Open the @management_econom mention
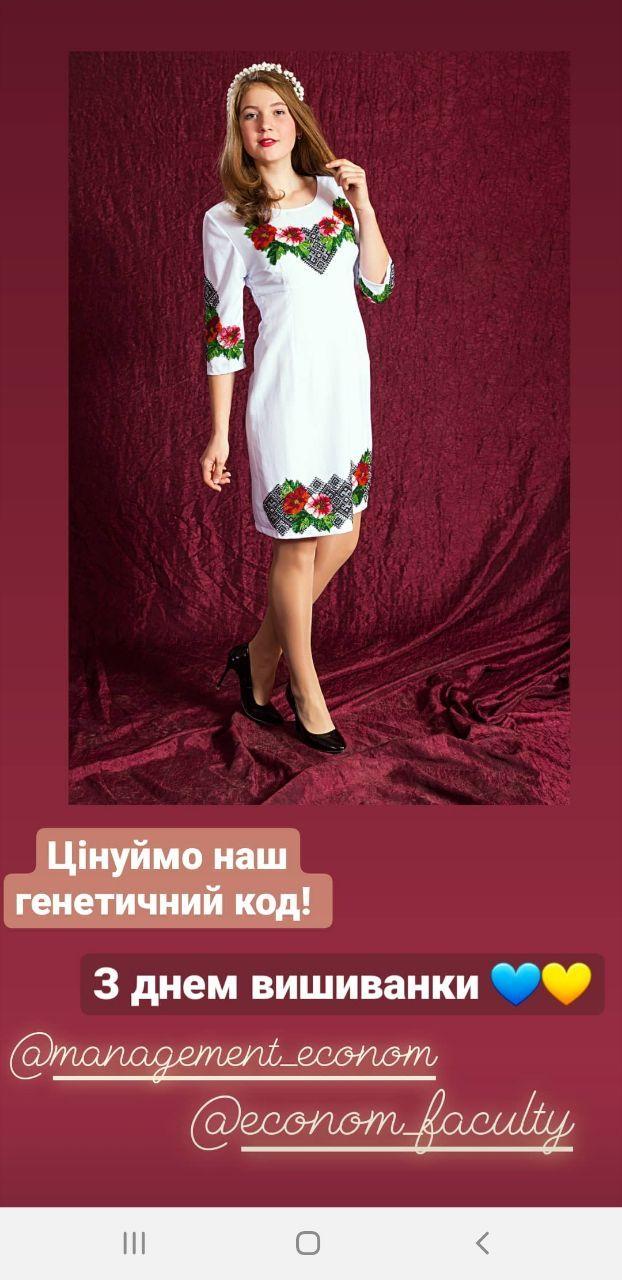This screenshot has width=622, height=1280. (224, 1057)
